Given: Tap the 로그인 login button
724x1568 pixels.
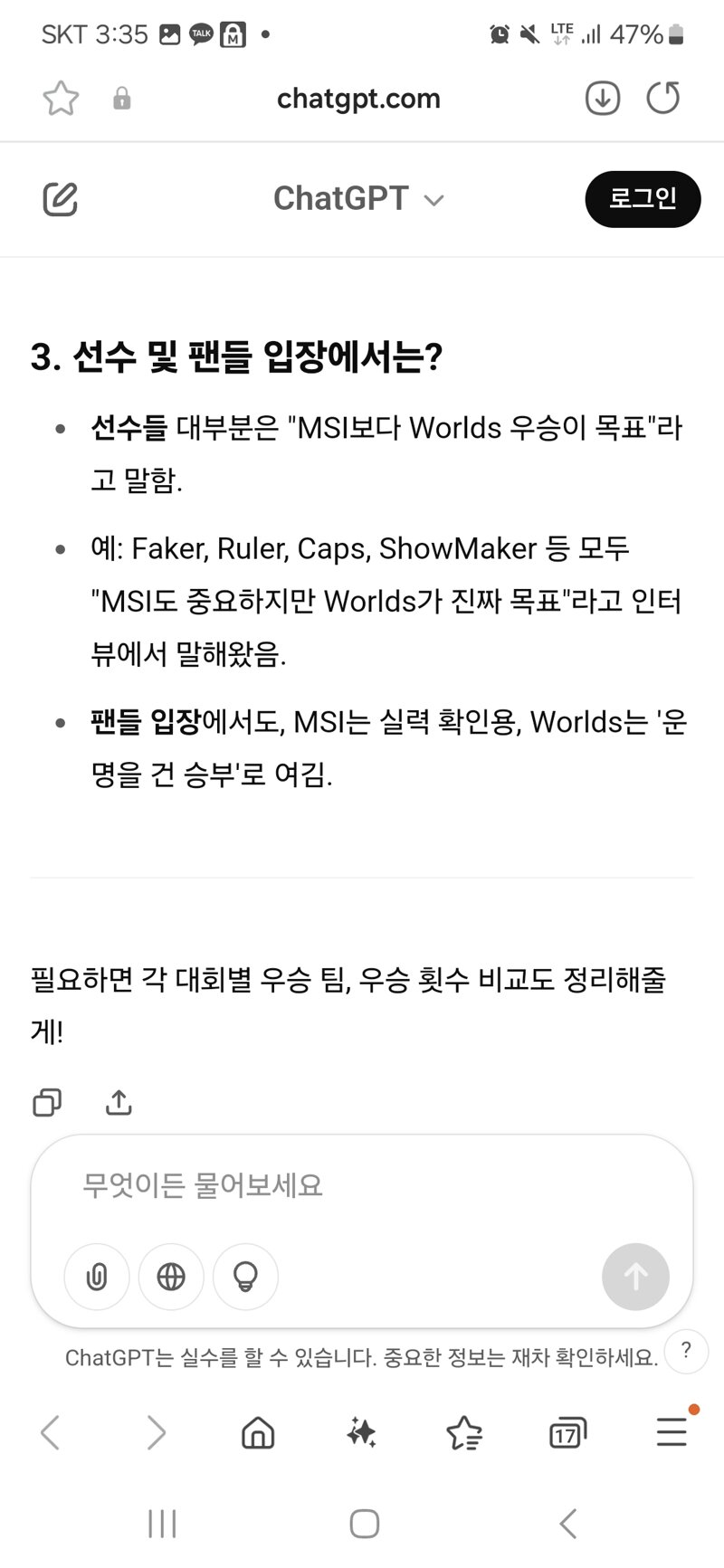Looking at the screenshot, I should [x=643, y=199].
